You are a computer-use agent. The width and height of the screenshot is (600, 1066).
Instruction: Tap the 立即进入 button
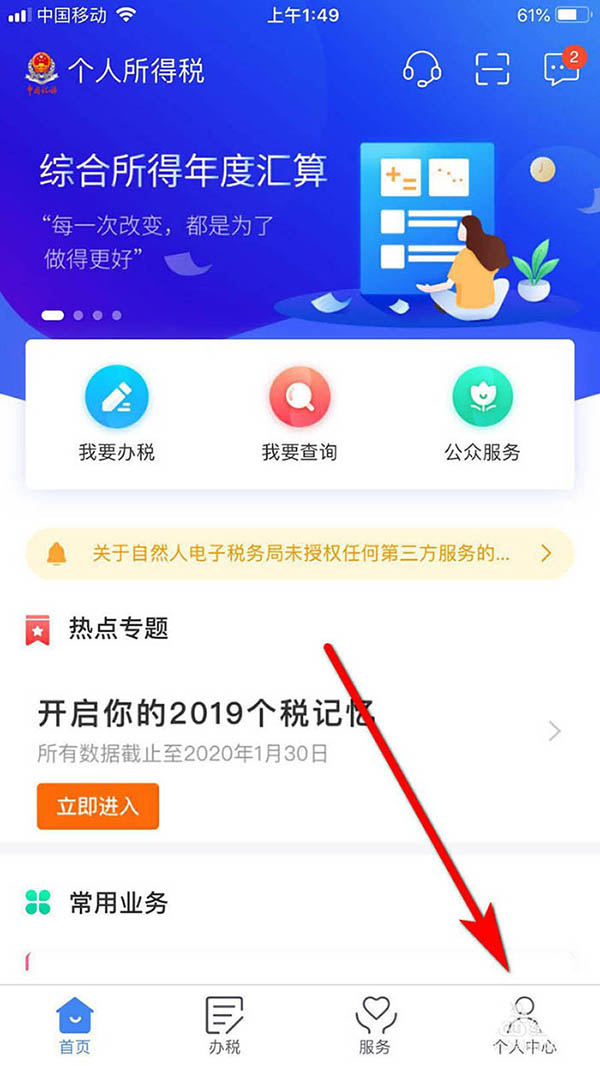[98, 806]
